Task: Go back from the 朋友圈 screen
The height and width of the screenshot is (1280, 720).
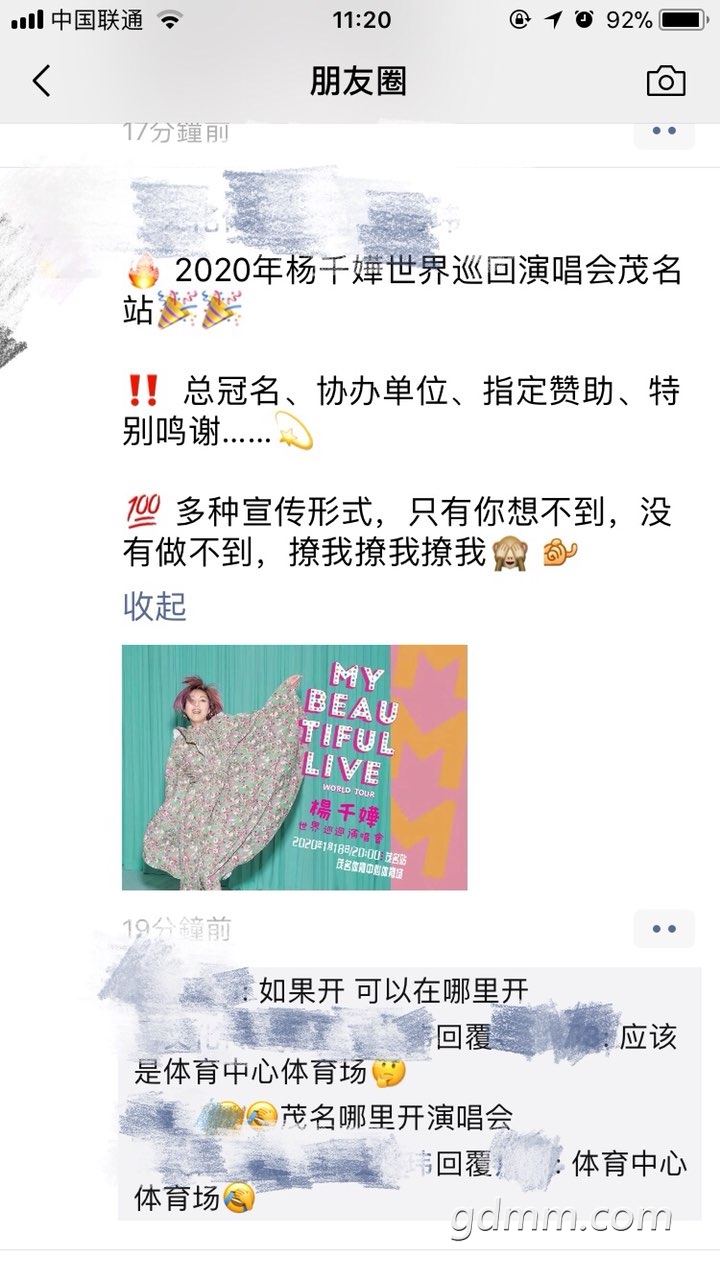Action: pos(41,81)
